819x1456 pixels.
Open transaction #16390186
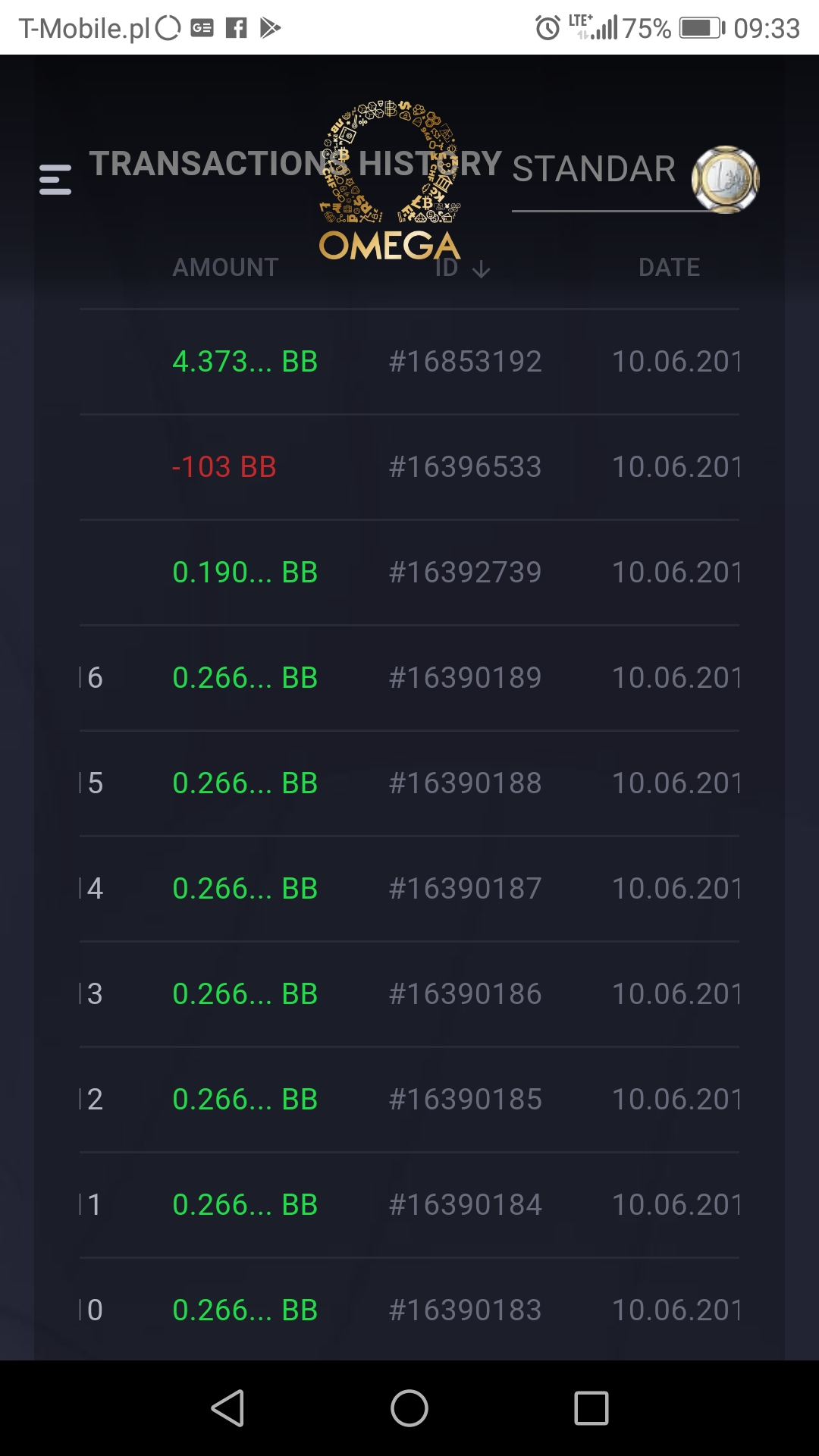(409, 994)
